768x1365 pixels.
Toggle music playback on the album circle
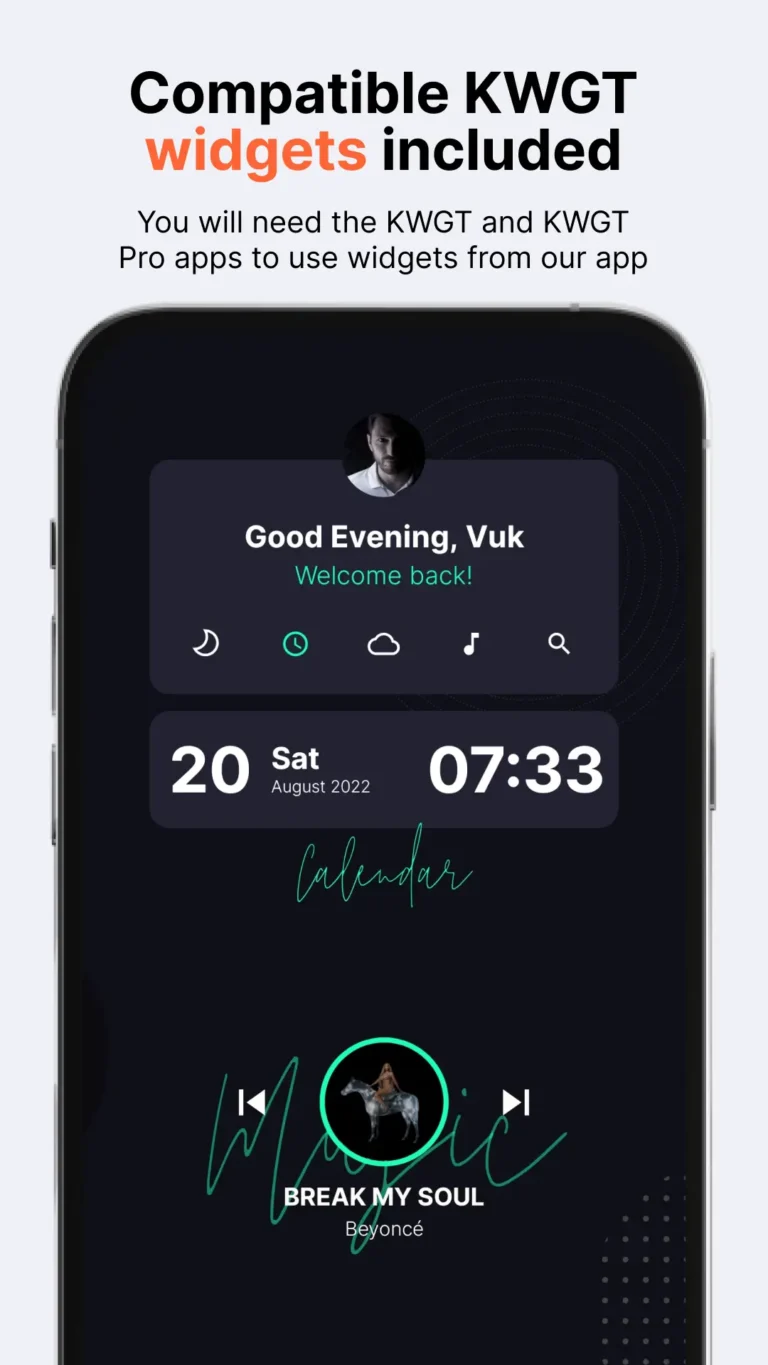point(383,1100)
